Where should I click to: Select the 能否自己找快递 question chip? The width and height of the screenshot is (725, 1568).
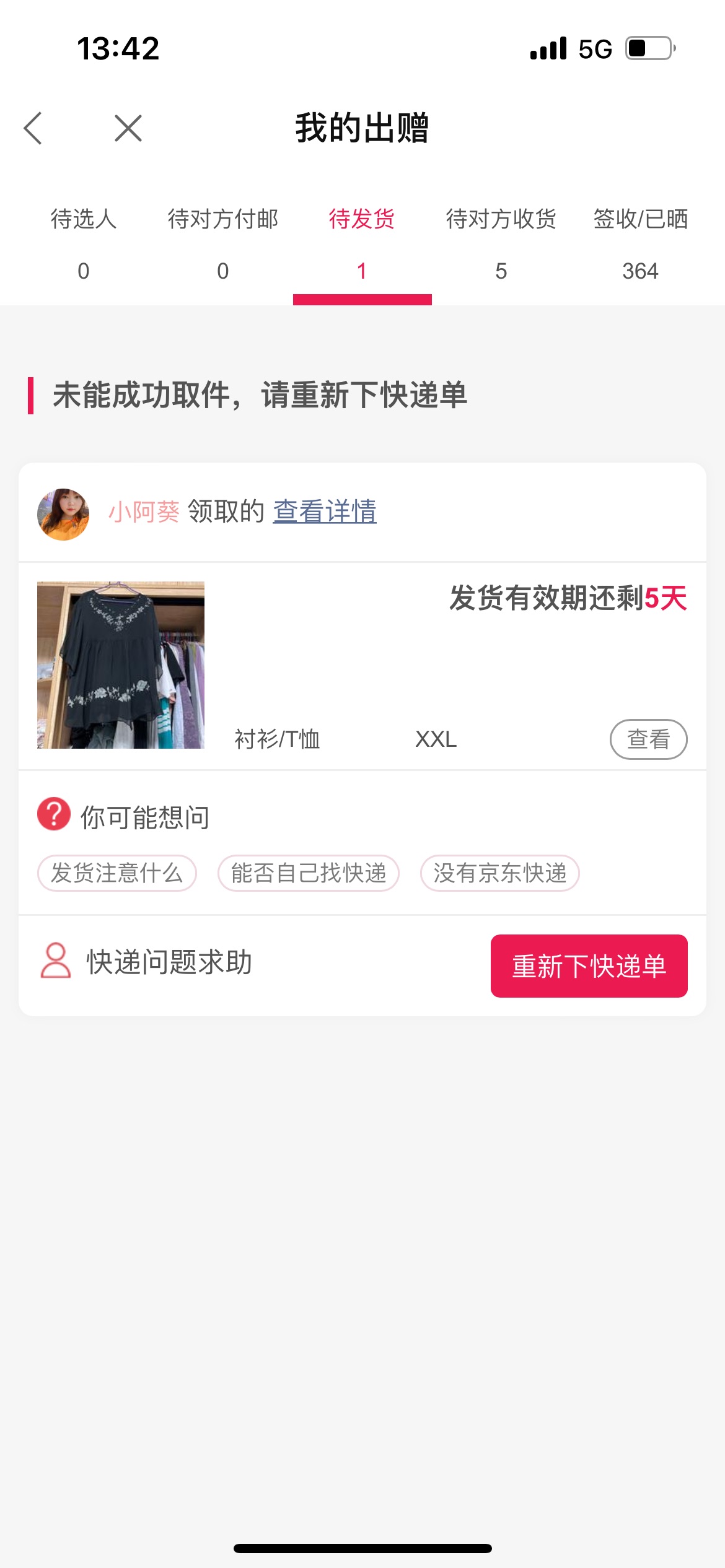pos(309,873)
